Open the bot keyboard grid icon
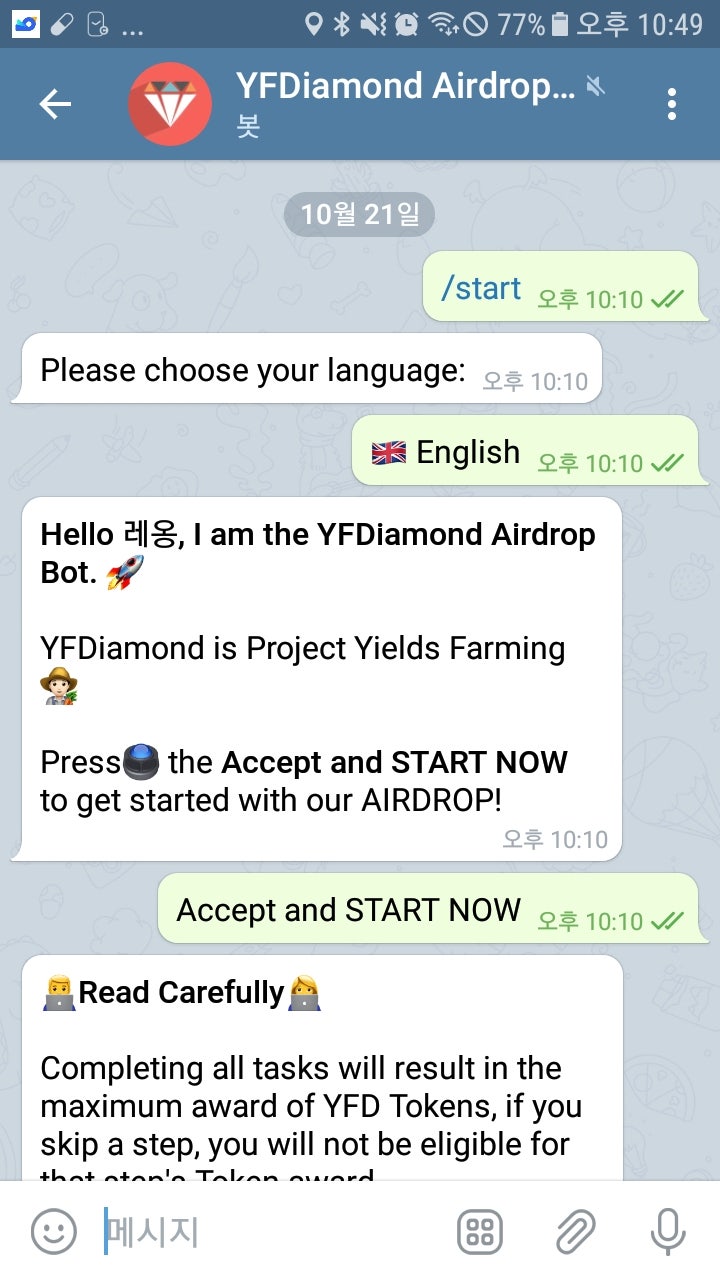This screenshot has width=720, height=1280. pos(479,1232)
